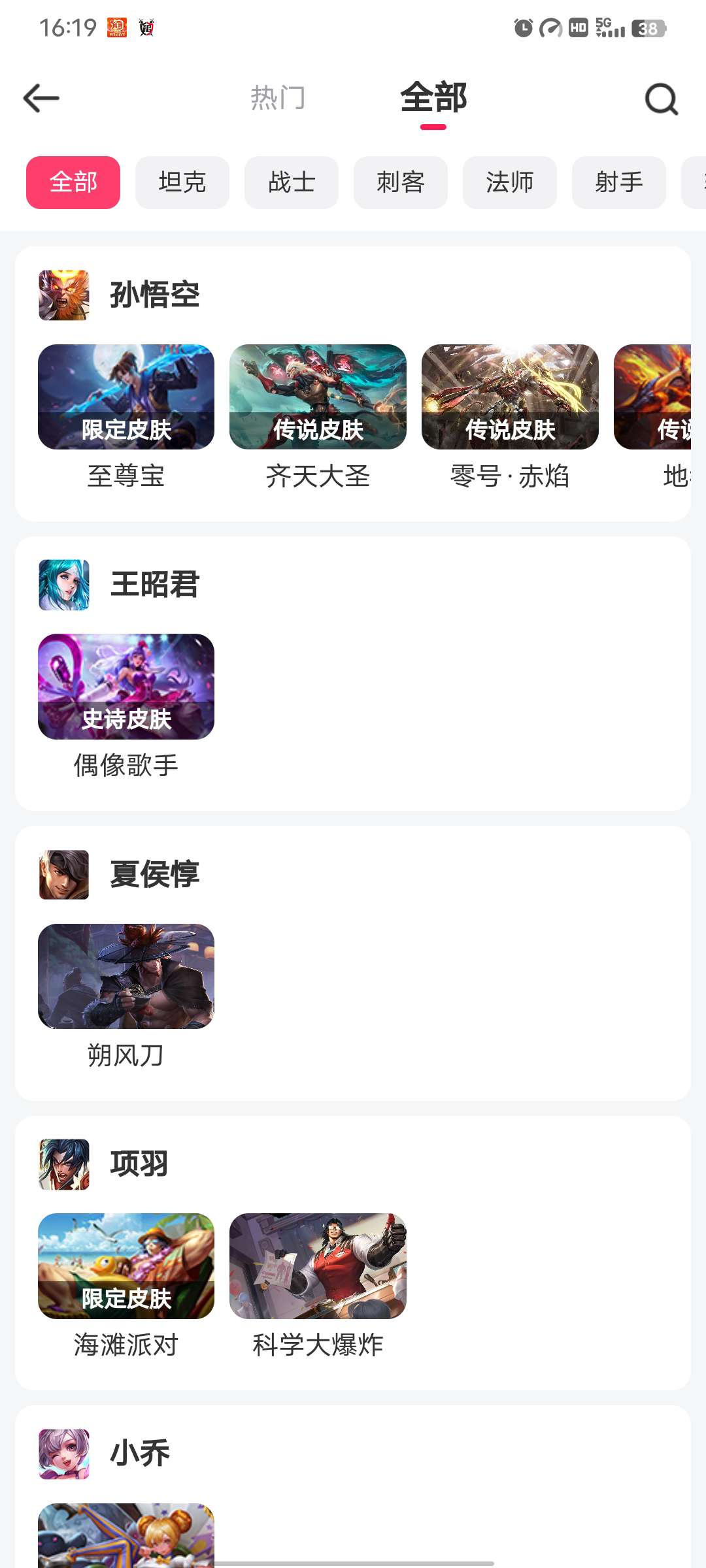Tap the 王昭君 hero avatar icon
The height and width of the screenshot is (1568, 706).
pos(63,585)
